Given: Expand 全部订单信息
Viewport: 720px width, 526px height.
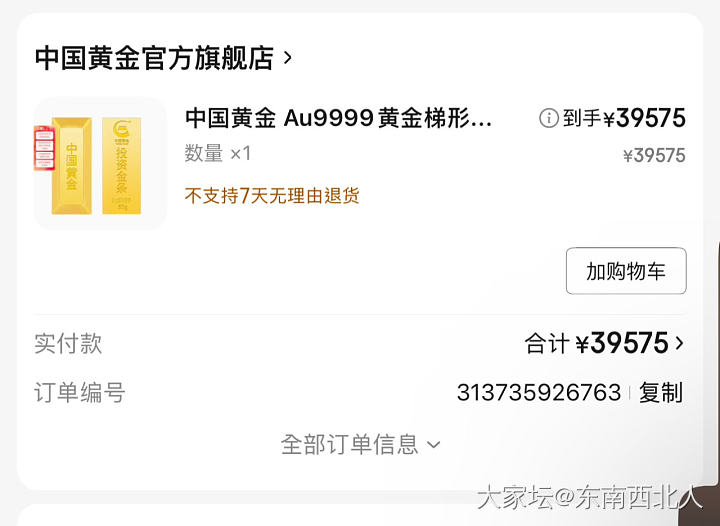Looking at the screenshot, I should 360,444.
